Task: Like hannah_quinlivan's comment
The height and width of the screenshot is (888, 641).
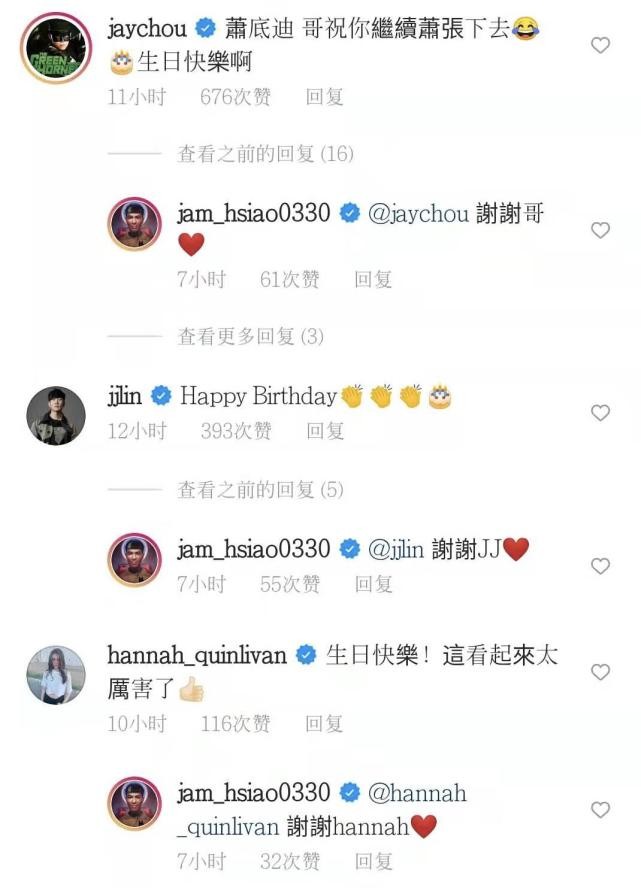Action: (600, 673)
